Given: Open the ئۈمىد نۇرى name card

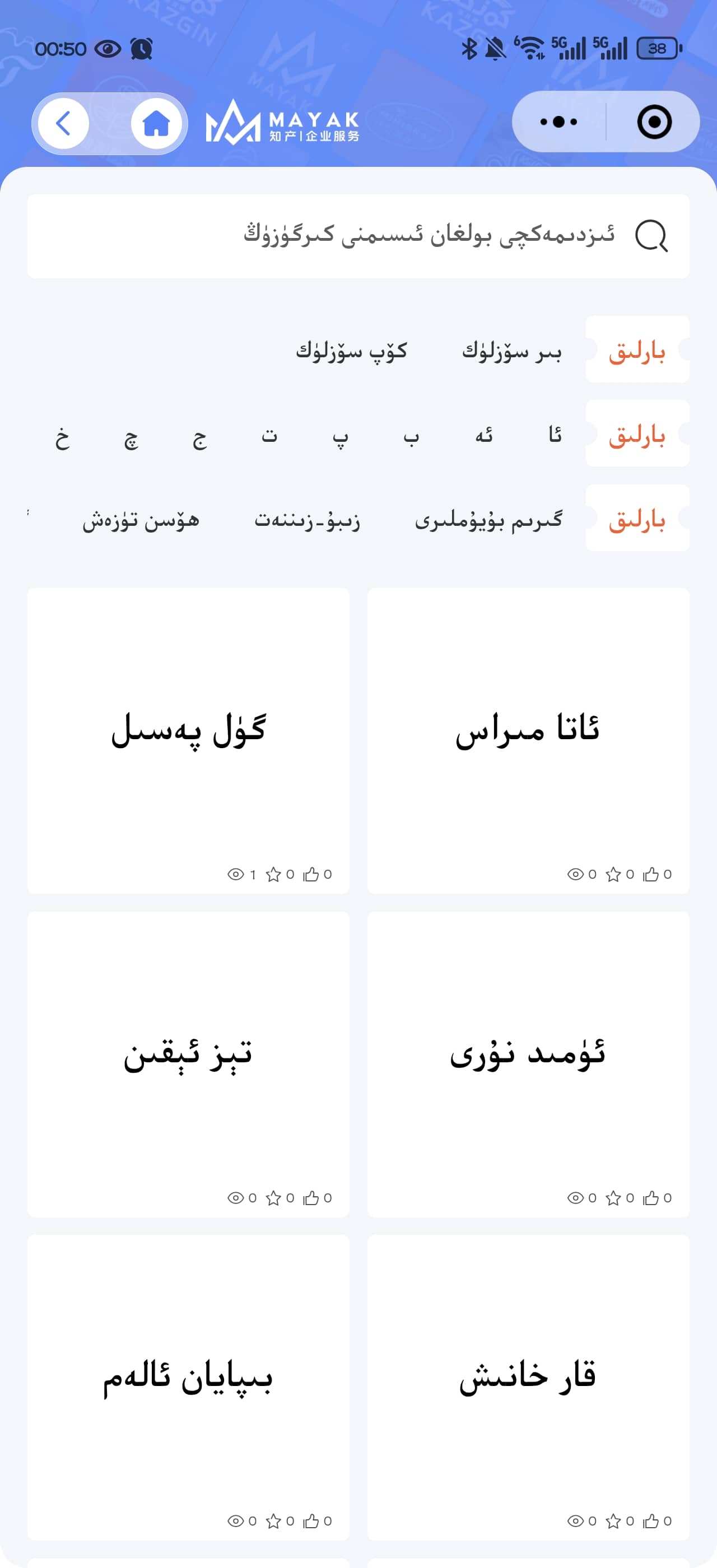Looking at the screenshot, I should 528,1063.
